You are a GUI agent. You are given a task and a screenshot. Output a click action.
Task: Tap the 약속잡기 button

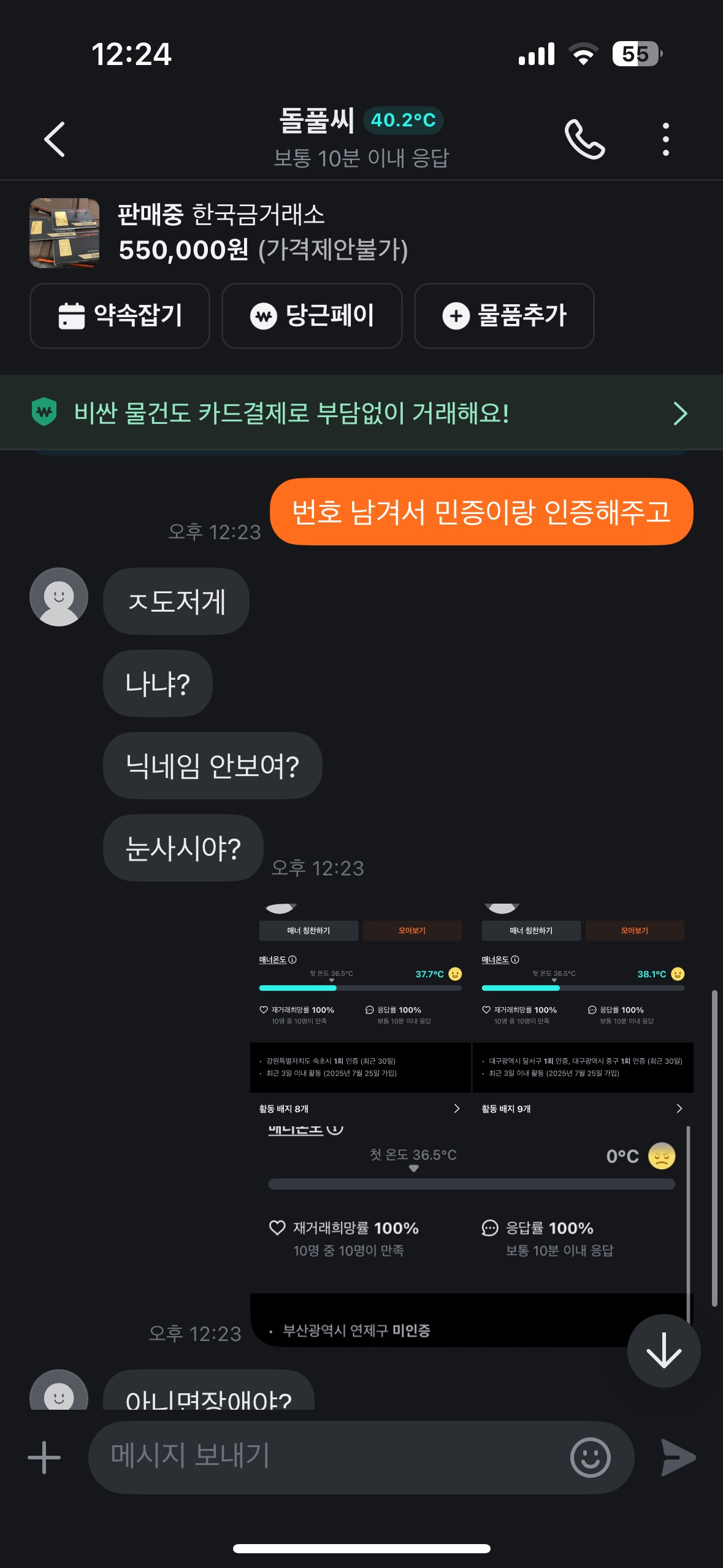(x=120, y=316)
